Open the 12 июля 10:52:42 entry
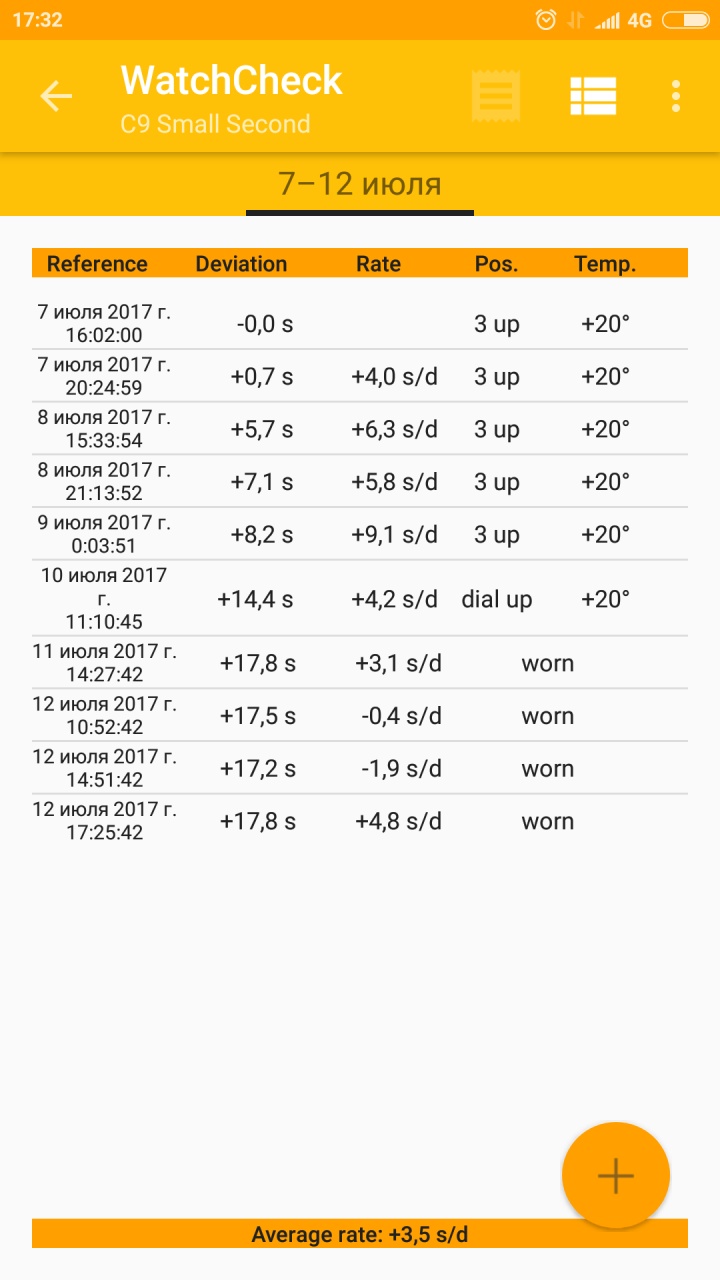This screenshot has width=720, height=1280. pyautogui.click(x=360, y=716)
